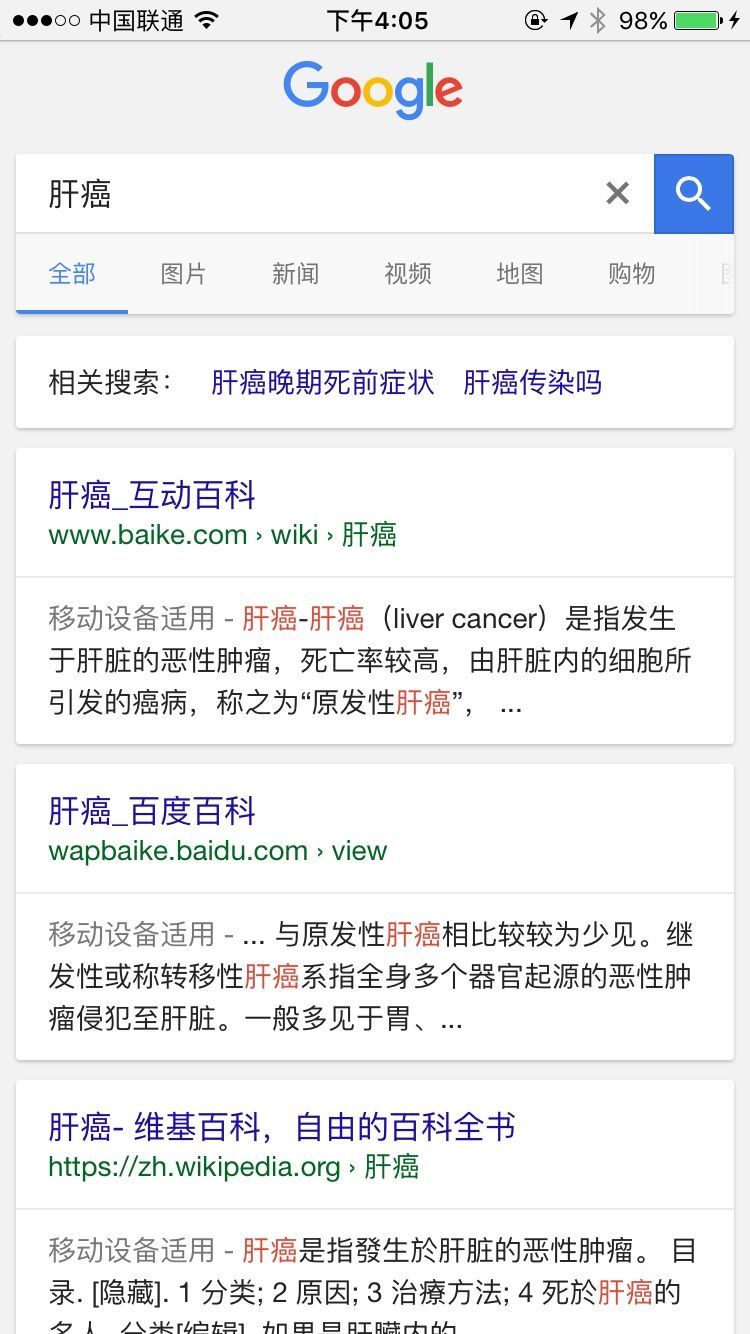
Task: Open related search 肝癌晚期死前症状
Action: click(322, 382)
